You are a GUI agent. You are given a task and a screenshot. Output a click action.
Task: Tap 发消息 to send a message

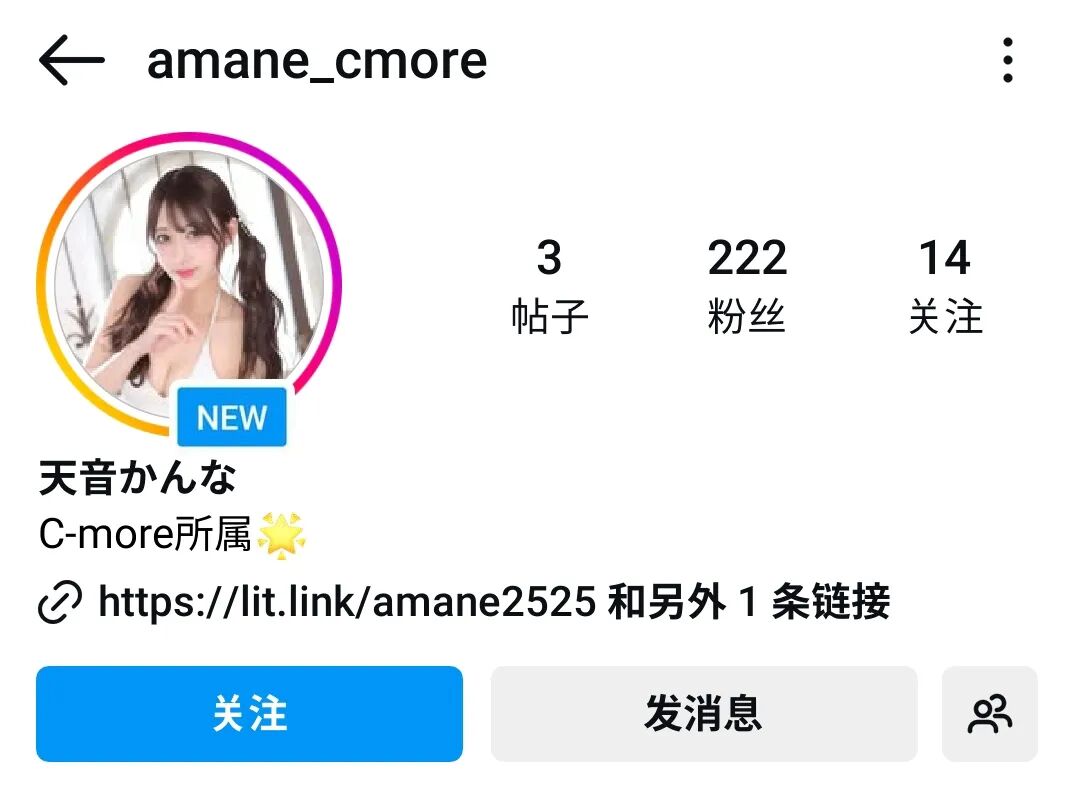coord(703,714)
